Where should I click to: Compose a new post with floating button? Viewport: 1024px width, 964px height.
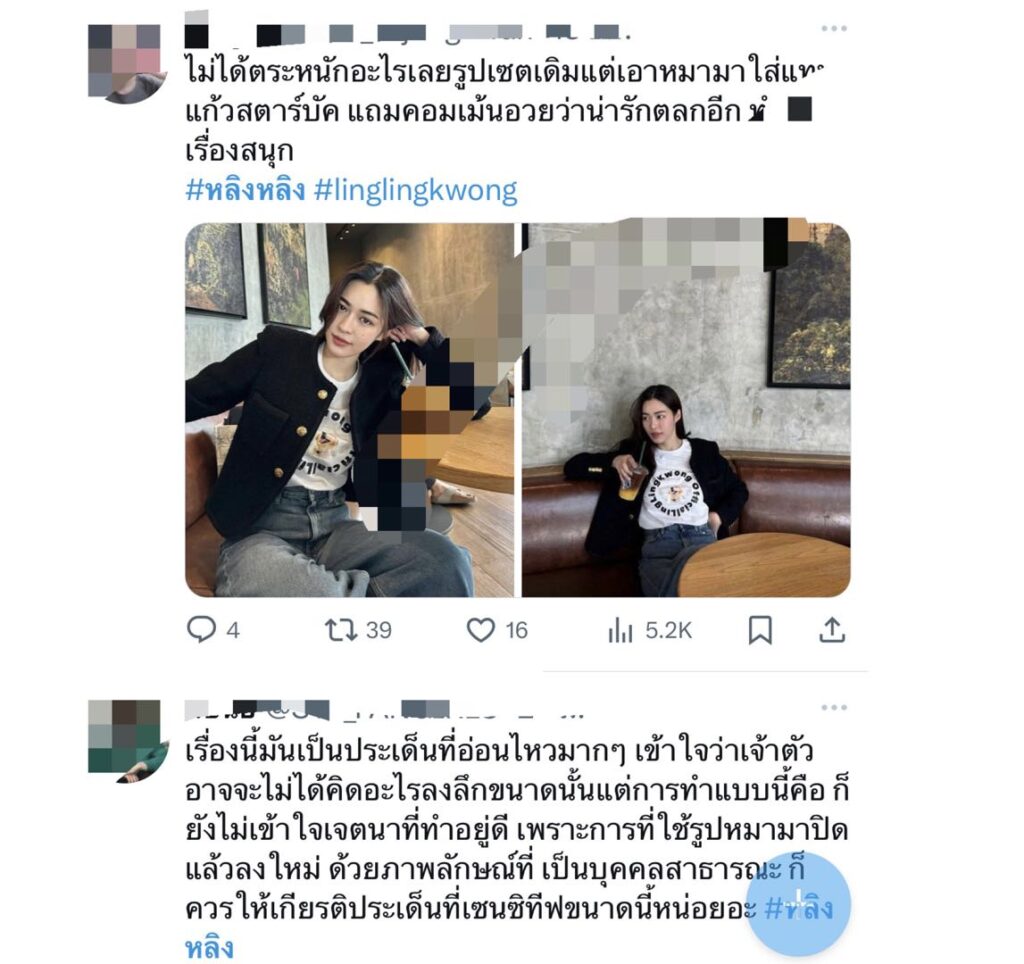[x=798, y=903]
